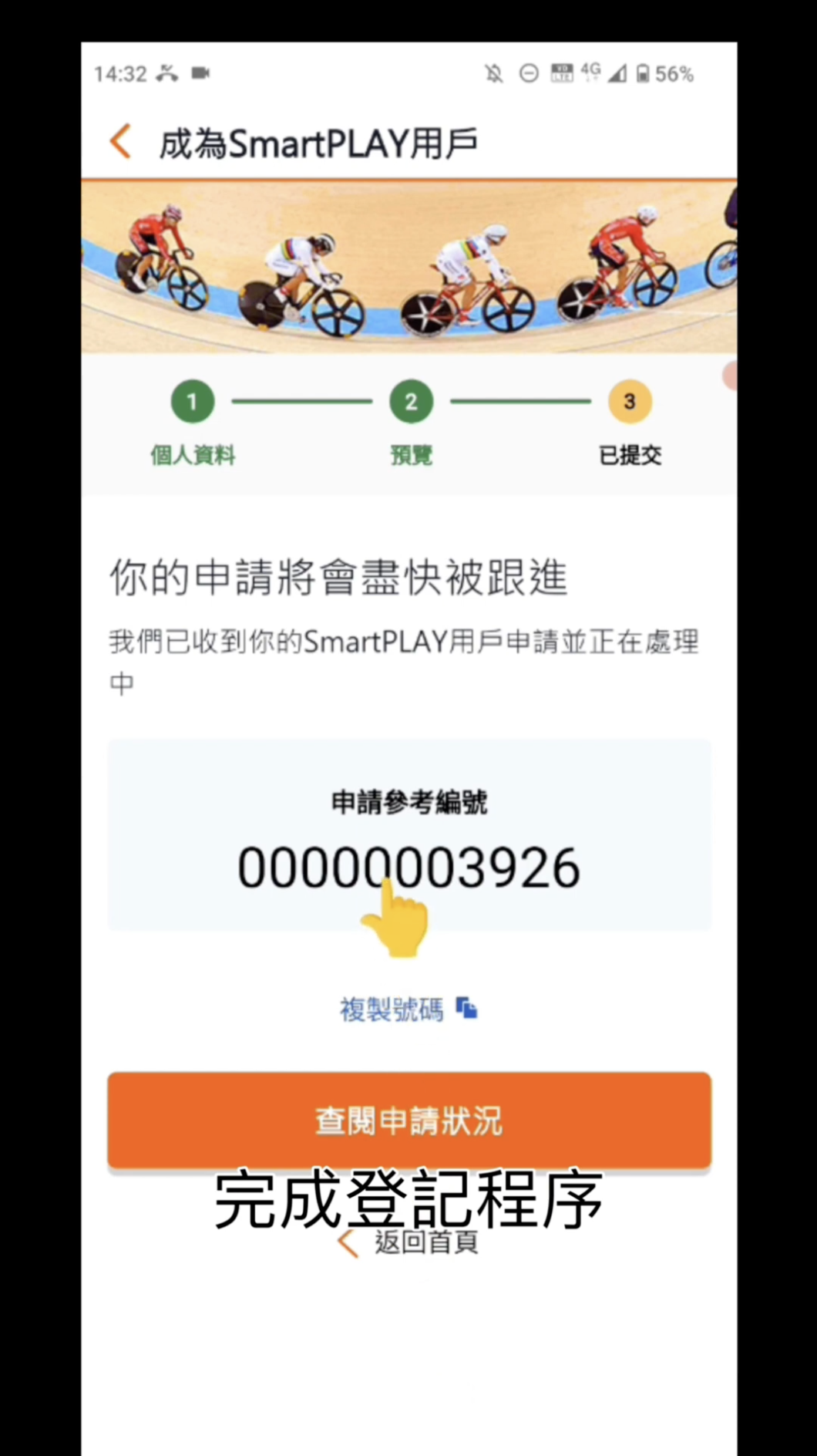The image size is (817, 1456).
Task: Select the 個人資料 step label
Action: [x=192, y=455]
